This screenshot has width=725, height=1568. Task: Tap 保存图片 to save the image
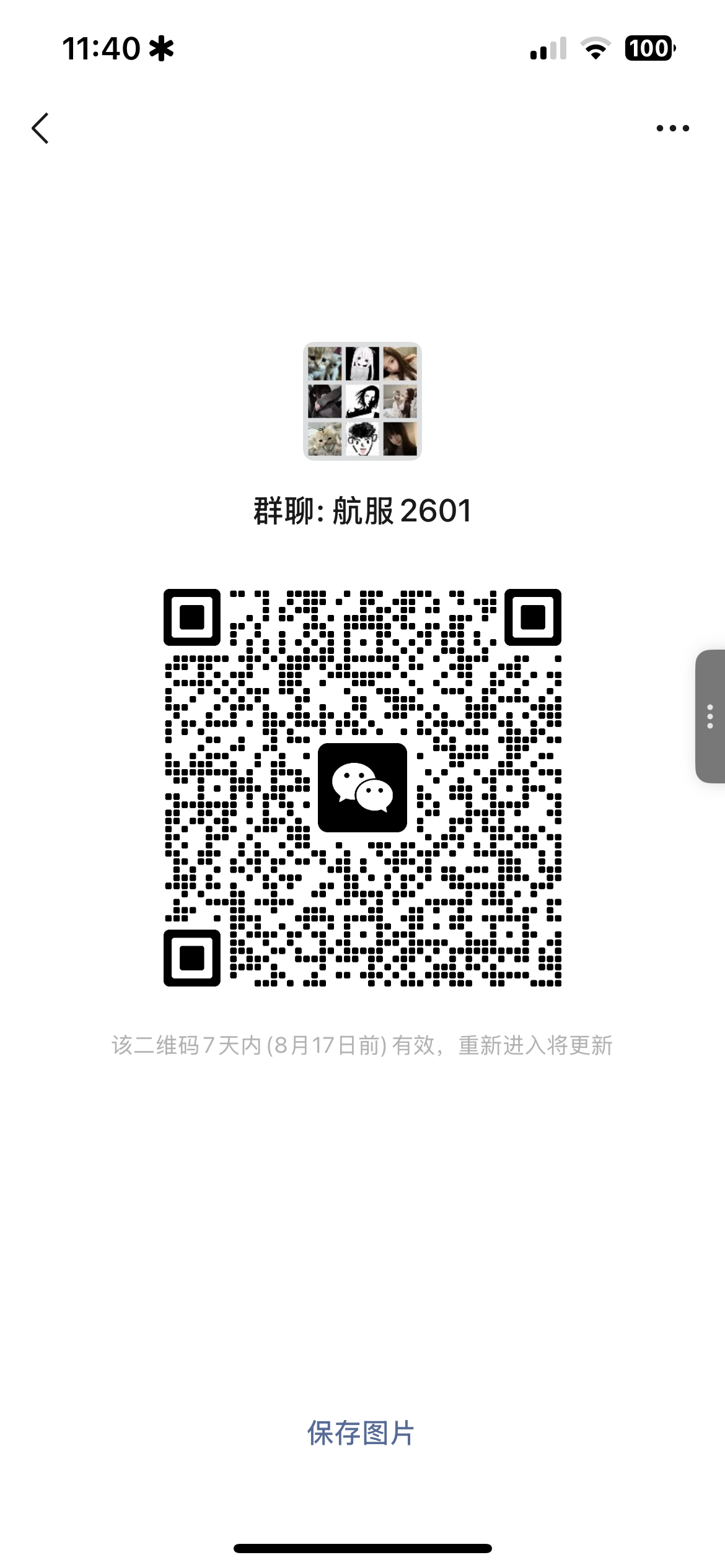pos(361,1433)
